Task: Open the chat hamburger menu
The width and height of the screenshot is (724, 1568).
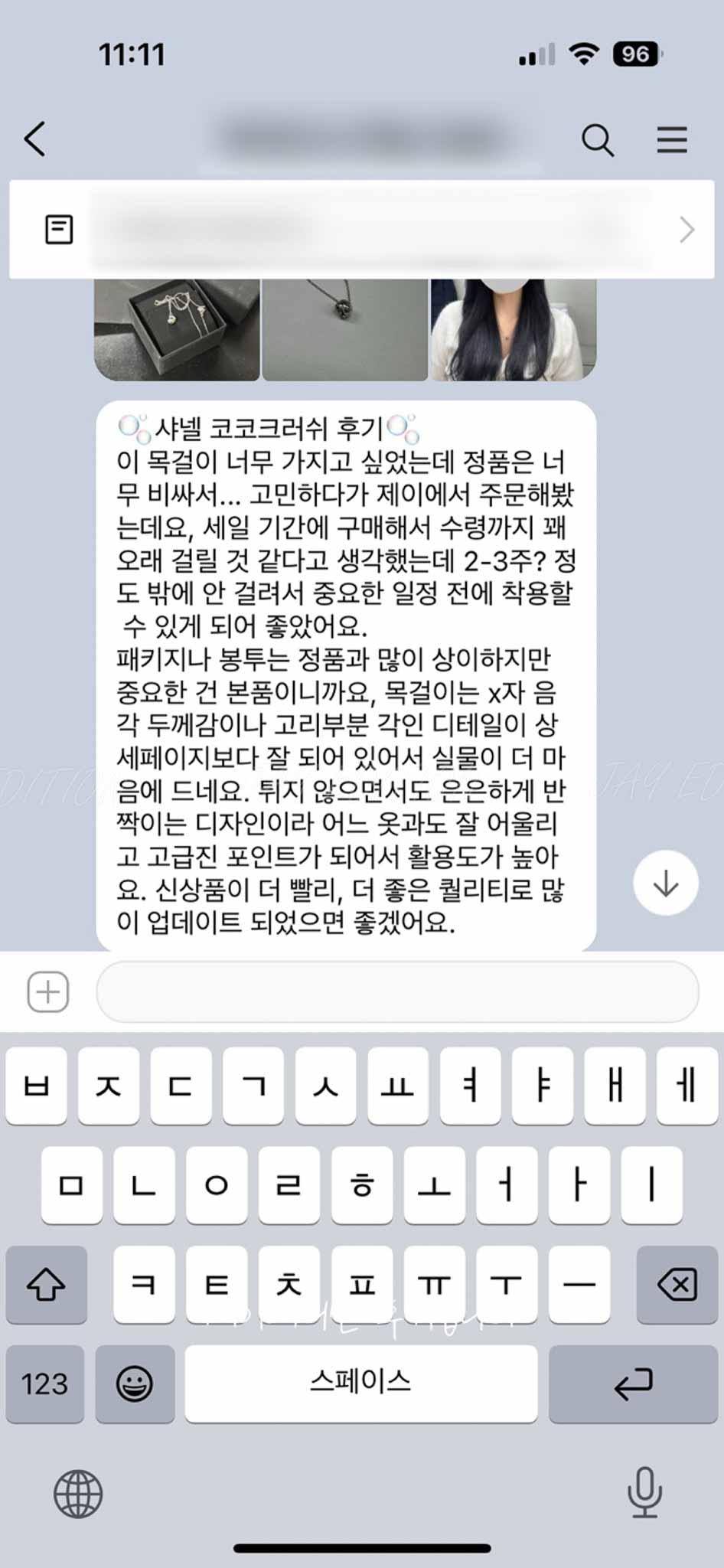Action: 671,140
